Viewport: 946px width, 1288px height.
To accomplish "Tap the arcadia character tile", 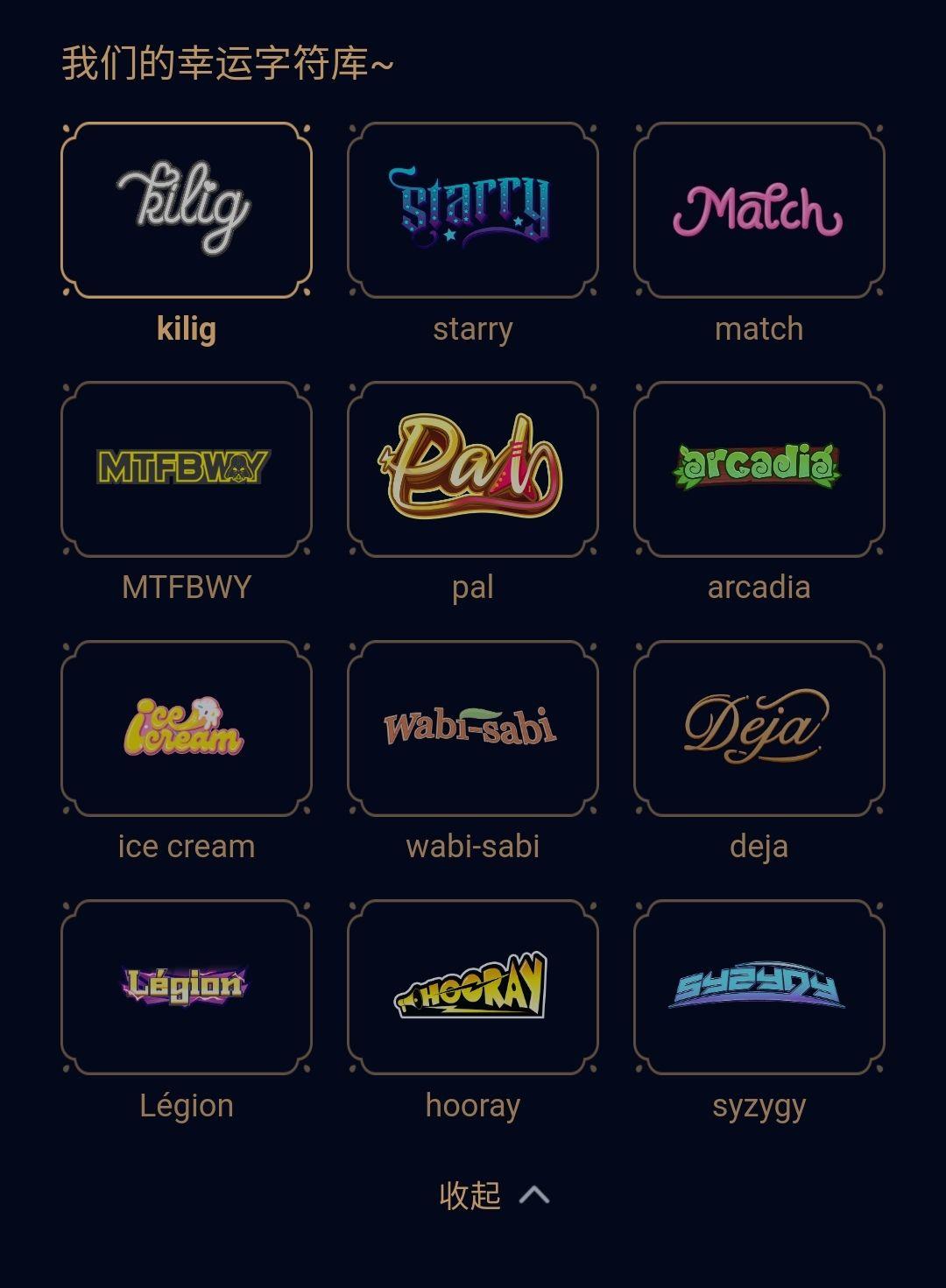I will [759, 468].
